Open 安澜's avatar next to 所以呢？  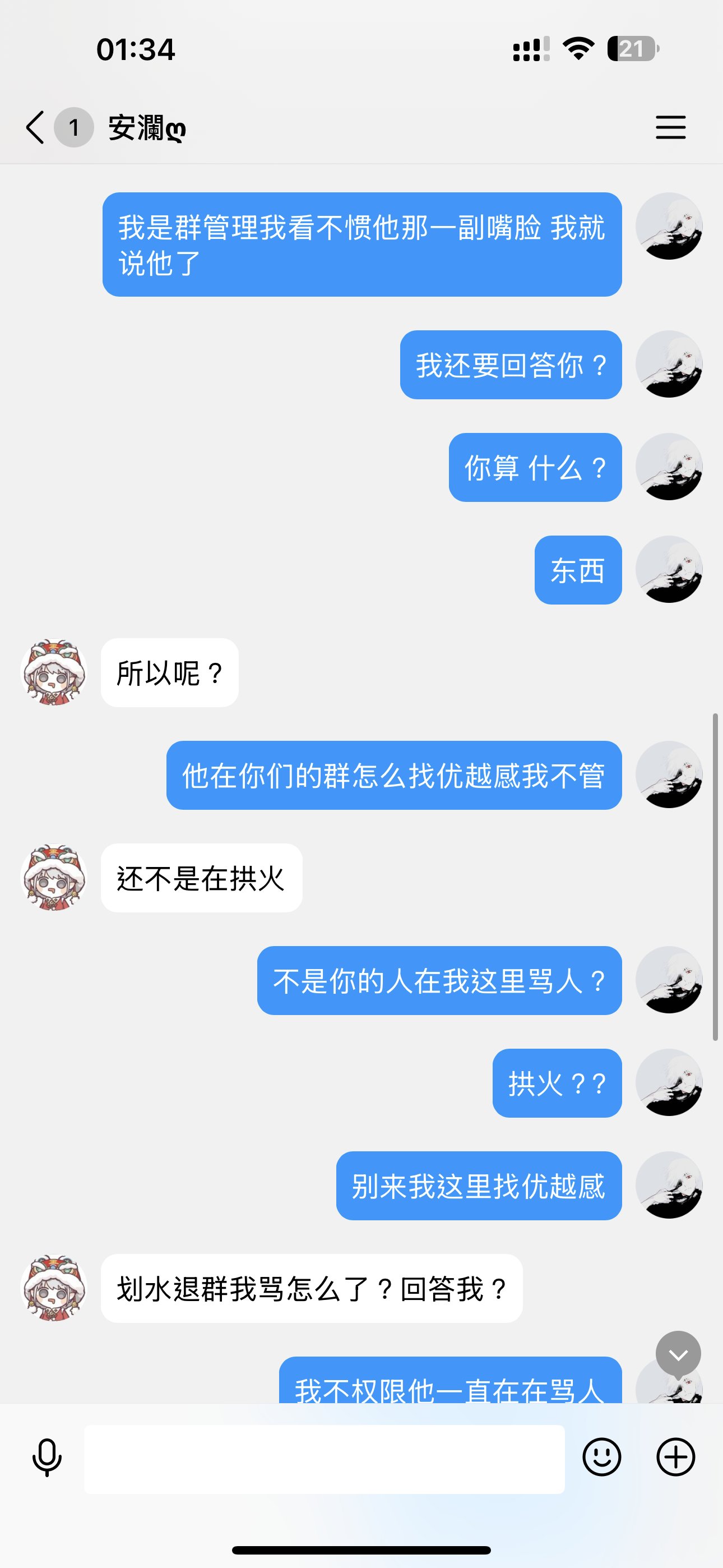(54, 672)
